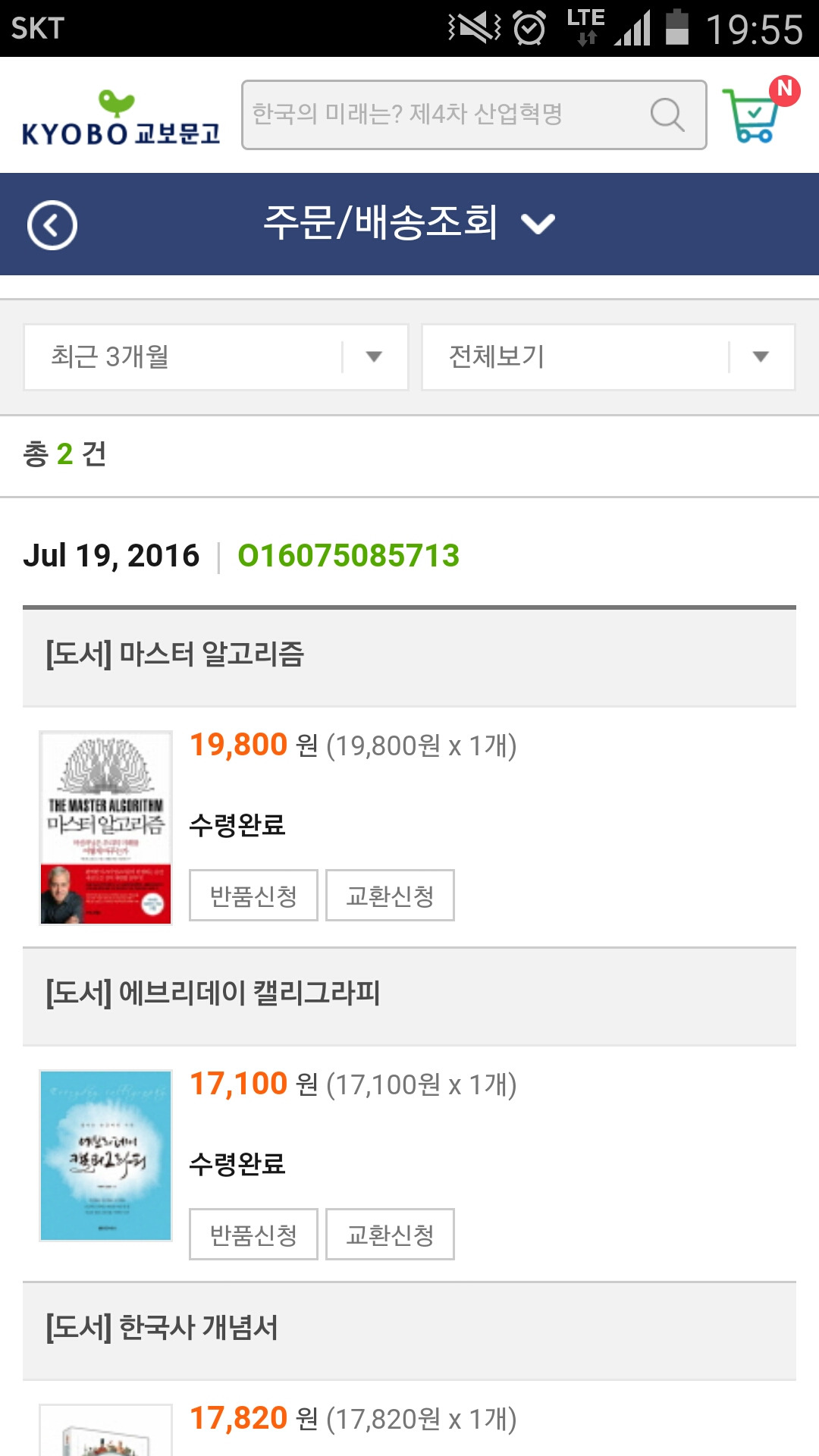Open the 최근 3개월 period dropdown
The width and height of the screenshot is (819, 1456).
[216, 357]
